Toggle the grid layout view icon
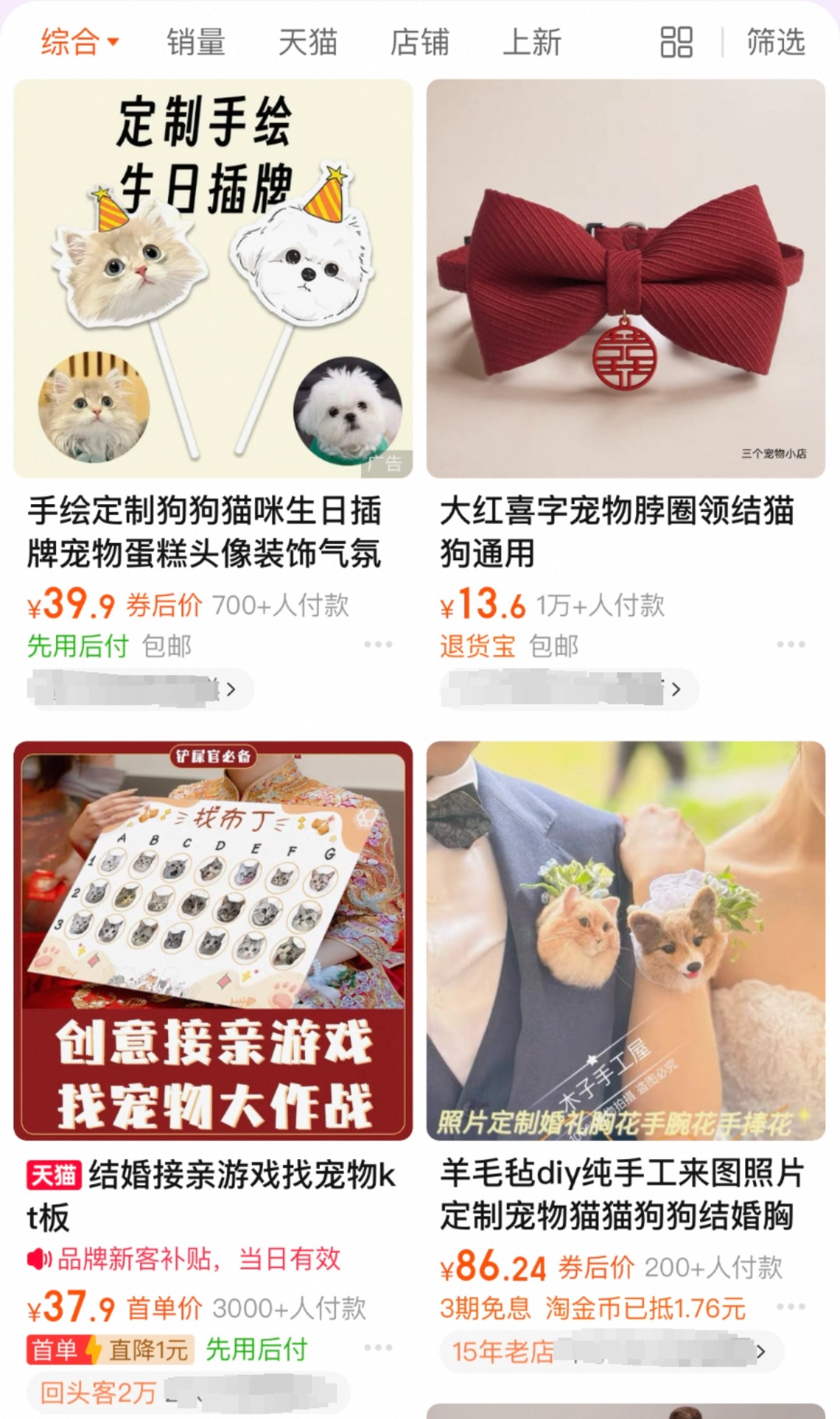This screenshot has width=840, height=1419. [x=676, y=42]
